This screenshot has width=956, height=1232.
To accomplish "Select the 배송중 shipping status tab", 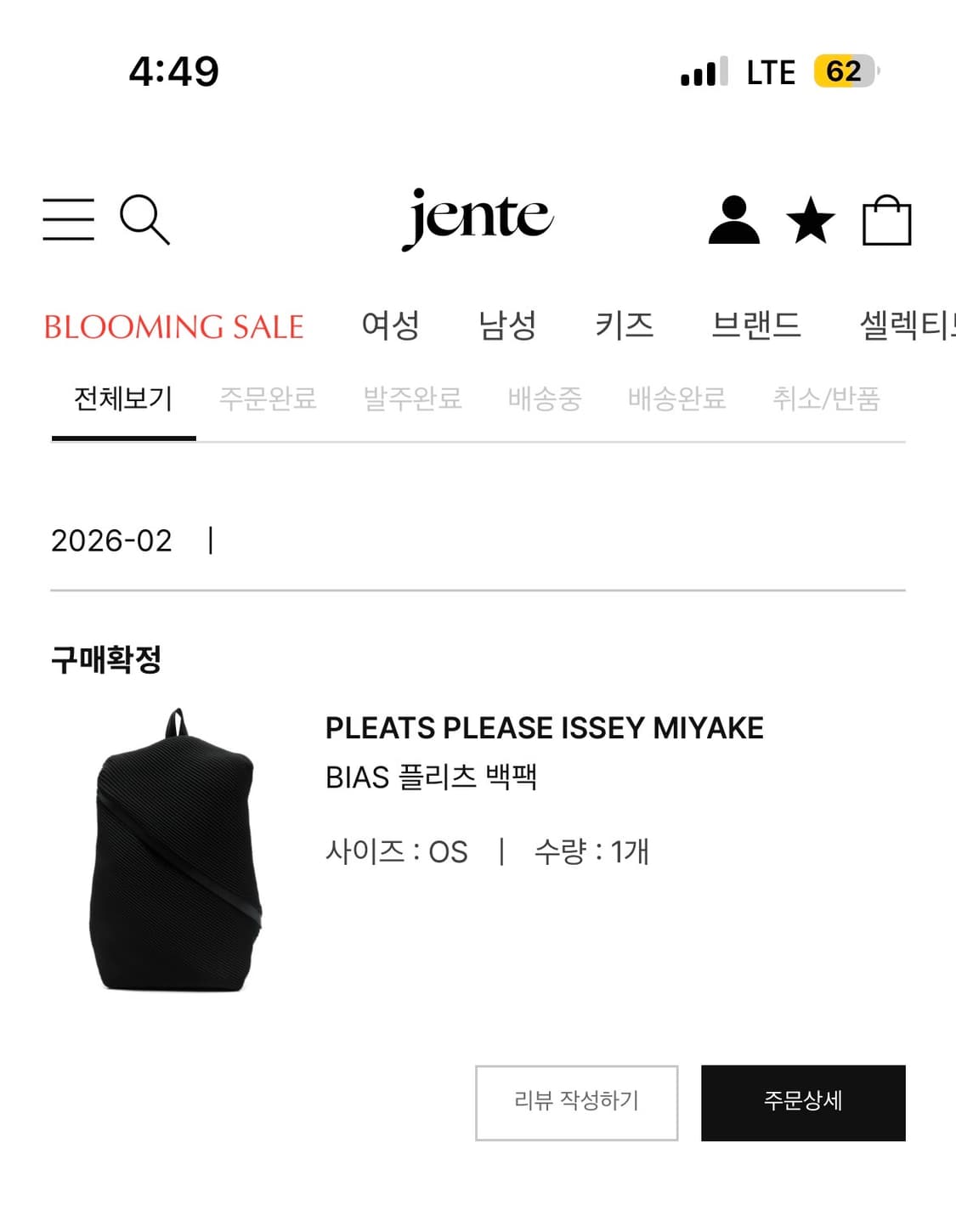I will tap(545, 399).
